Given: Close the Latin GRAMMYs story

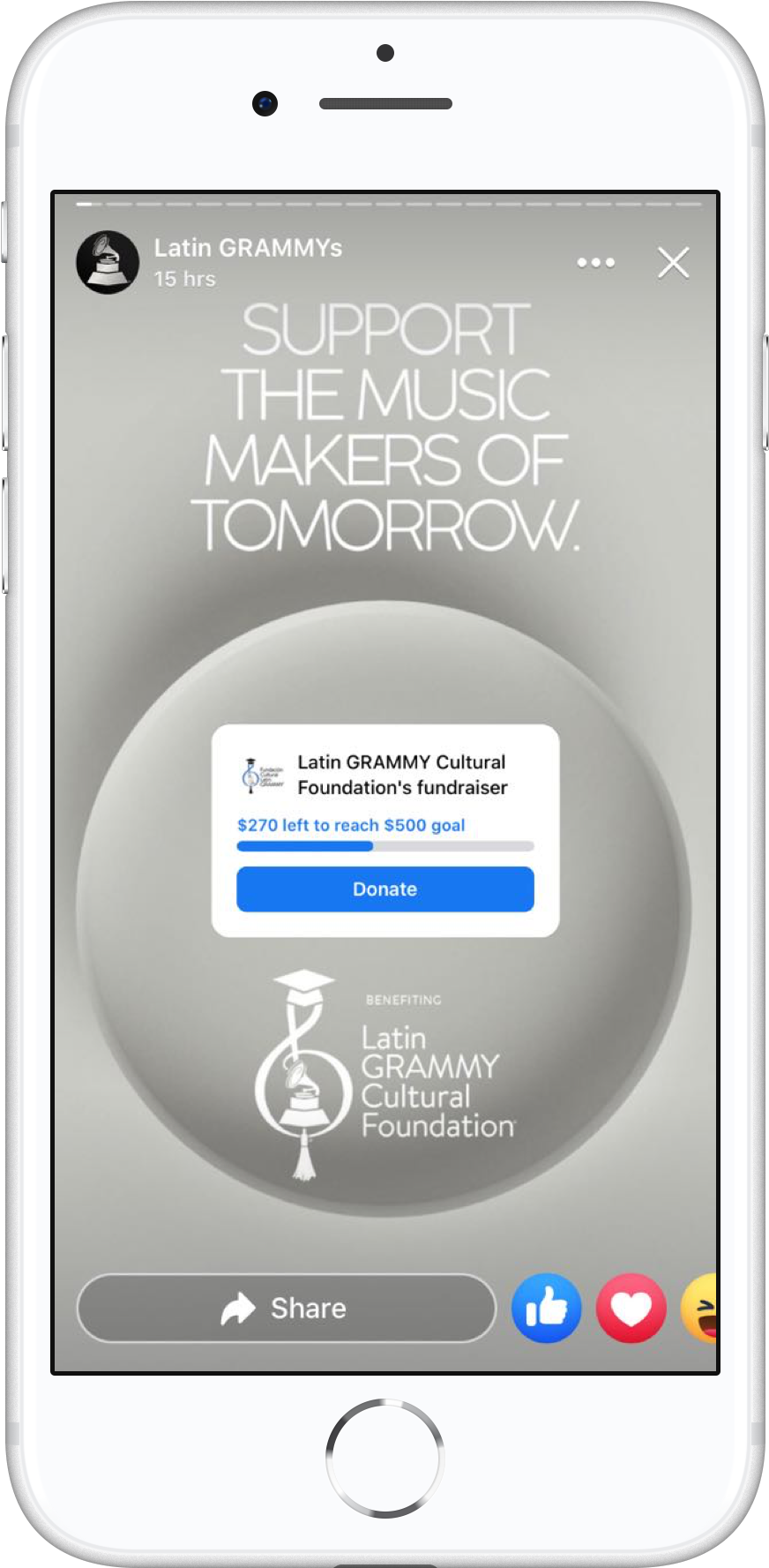Looking at the screenshot, I should (673, 263).
